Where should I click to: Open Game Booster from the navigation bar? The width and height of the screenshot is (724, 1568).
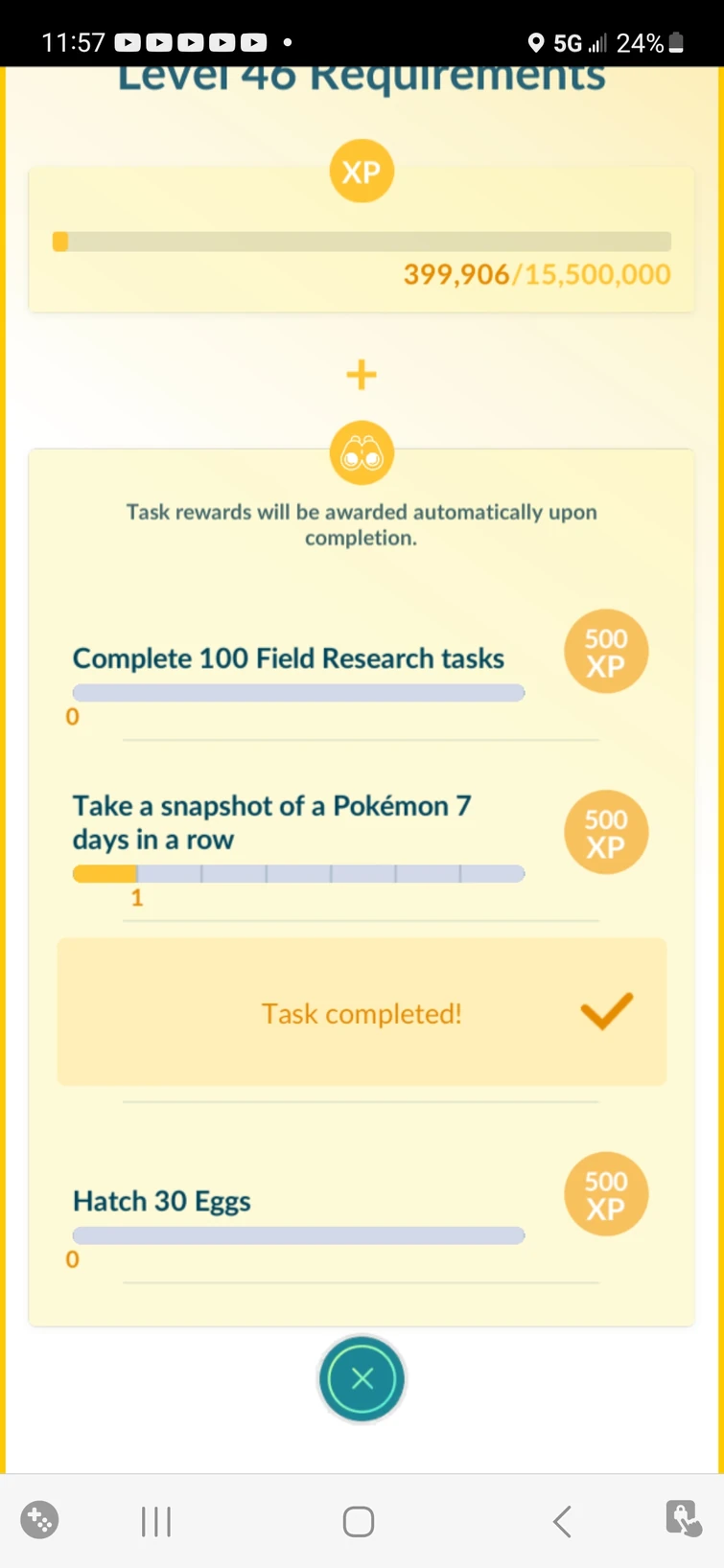coord(39,1520)
